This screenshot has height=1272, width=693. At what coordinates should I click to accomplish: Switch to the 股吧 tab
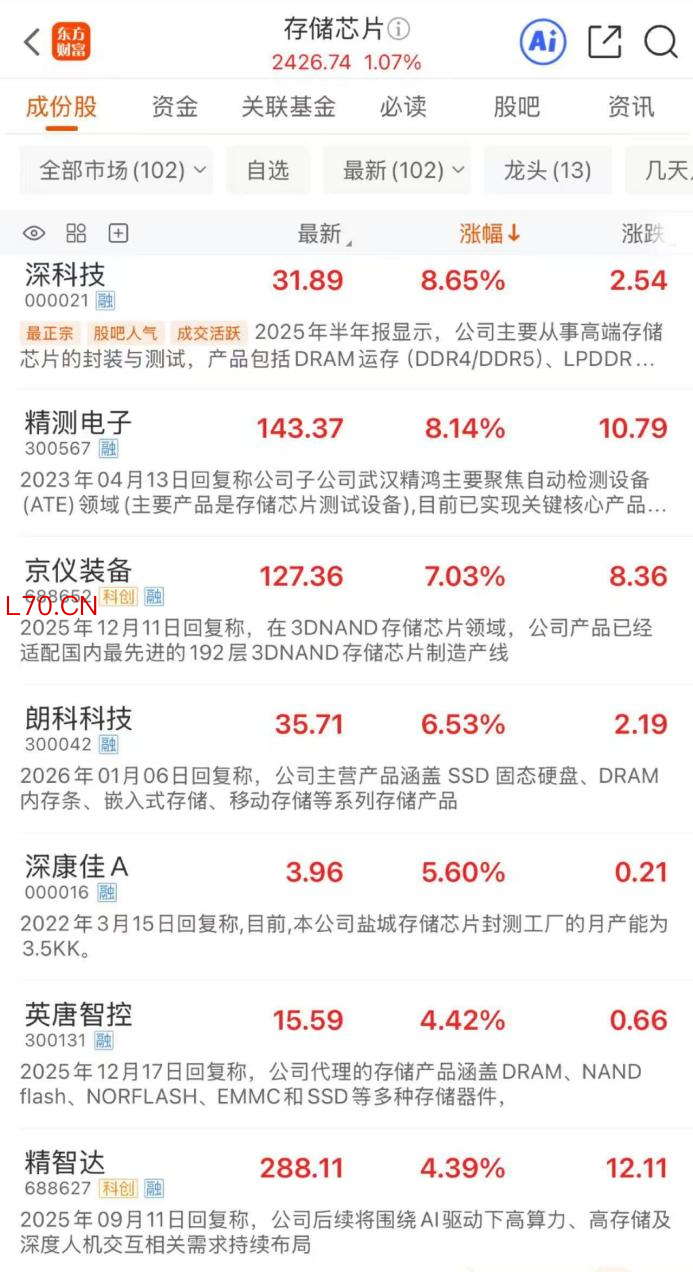[x=516, y=107]
